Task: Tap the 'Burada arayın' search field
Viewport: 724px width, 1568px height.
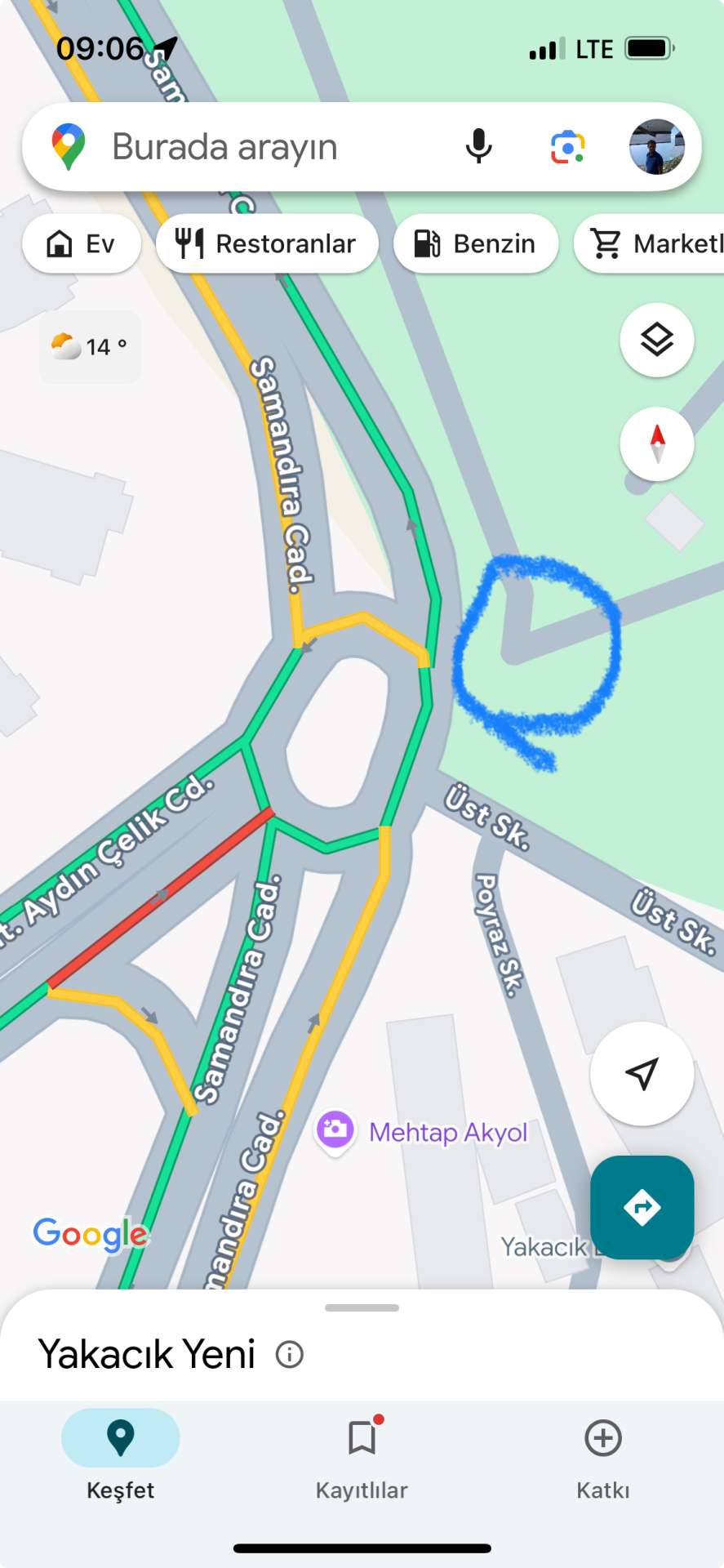Action: tap(245, 147)
